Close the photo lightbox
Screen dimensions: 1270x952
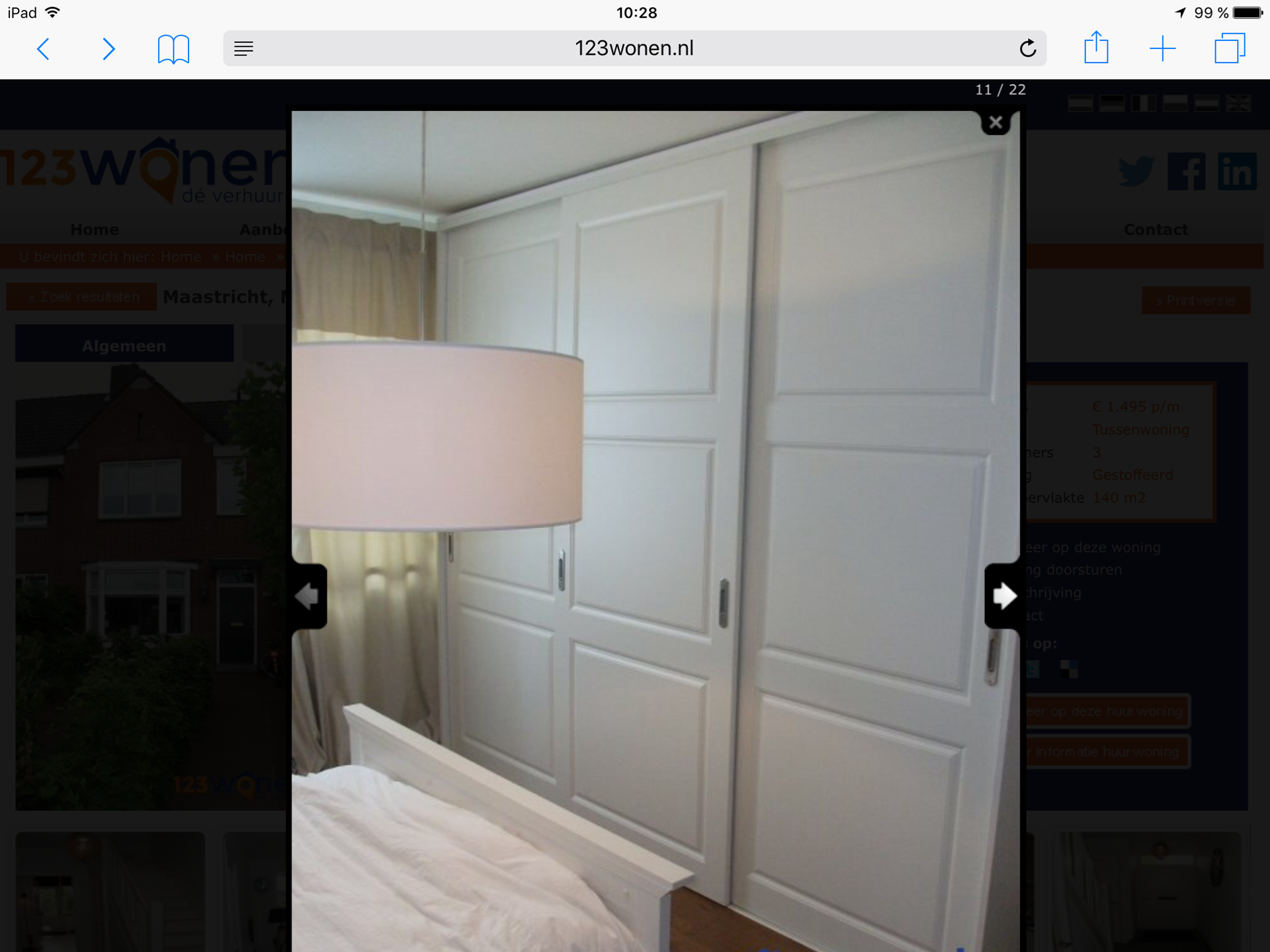[x=995, y=123]
